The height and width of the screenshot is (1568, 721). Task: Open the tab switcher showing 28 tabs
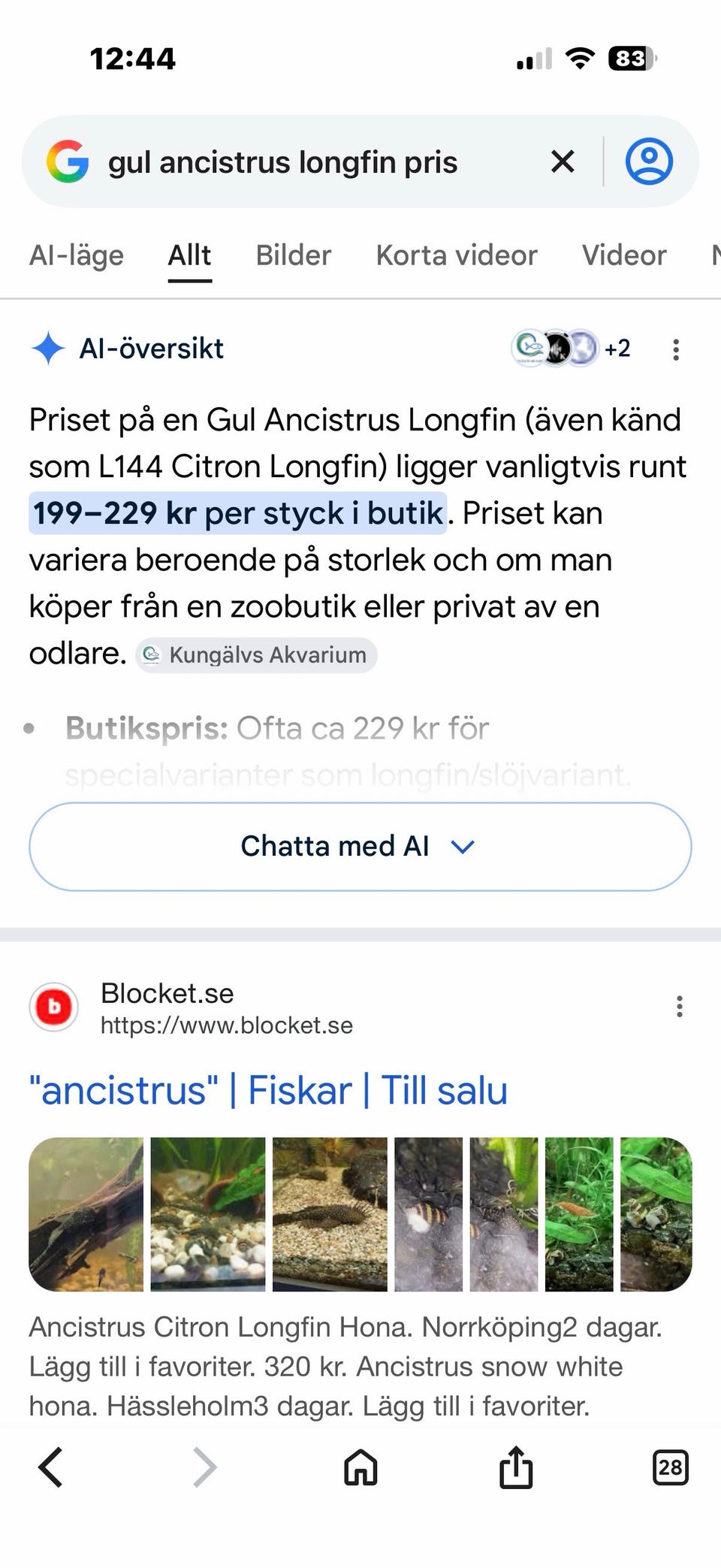[x=670, y=1467]
